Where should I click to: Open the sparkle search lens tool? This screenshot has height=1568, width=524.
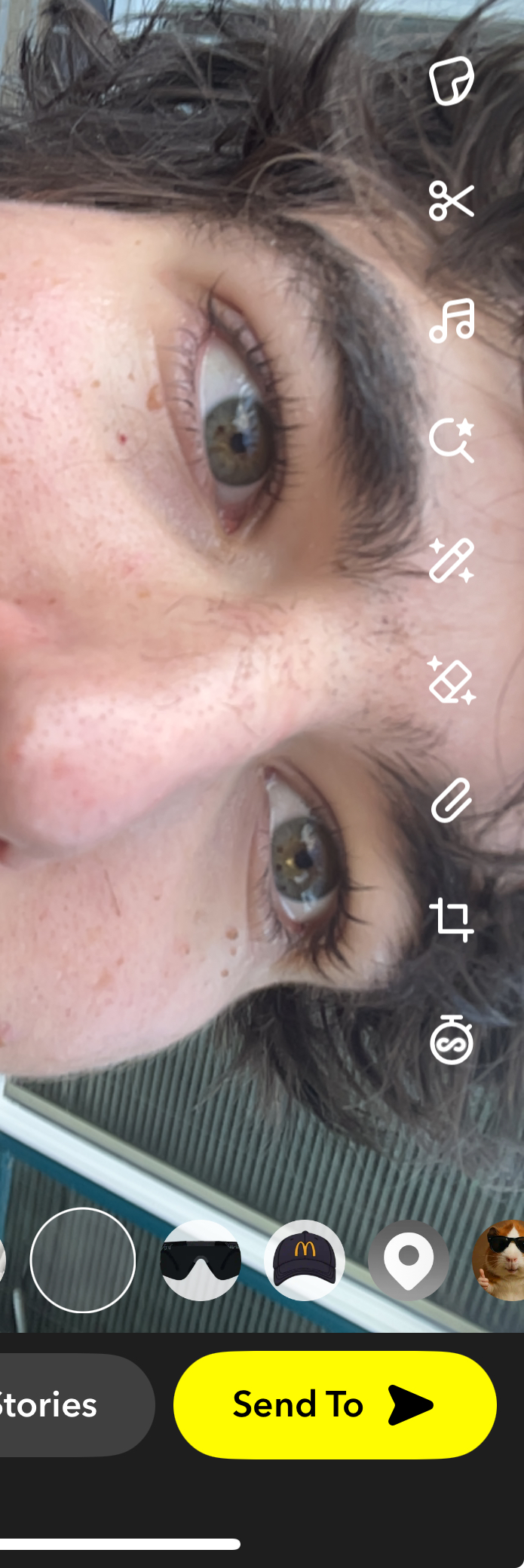[451, 440]
